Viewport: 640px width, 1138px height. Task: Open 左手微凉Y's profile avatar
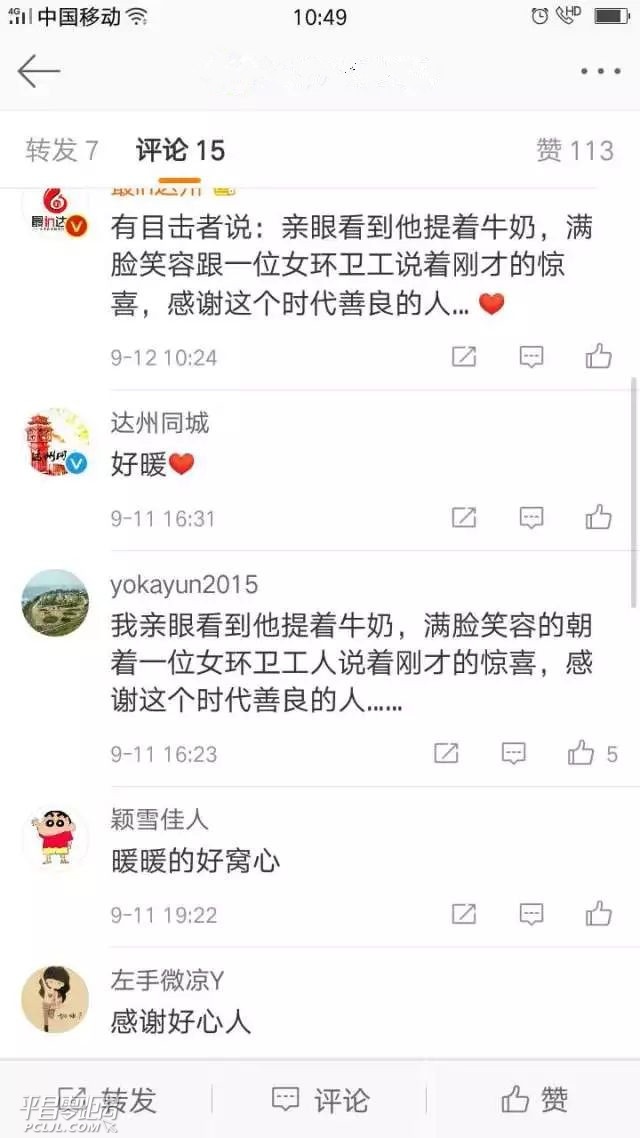click(55, 999)
